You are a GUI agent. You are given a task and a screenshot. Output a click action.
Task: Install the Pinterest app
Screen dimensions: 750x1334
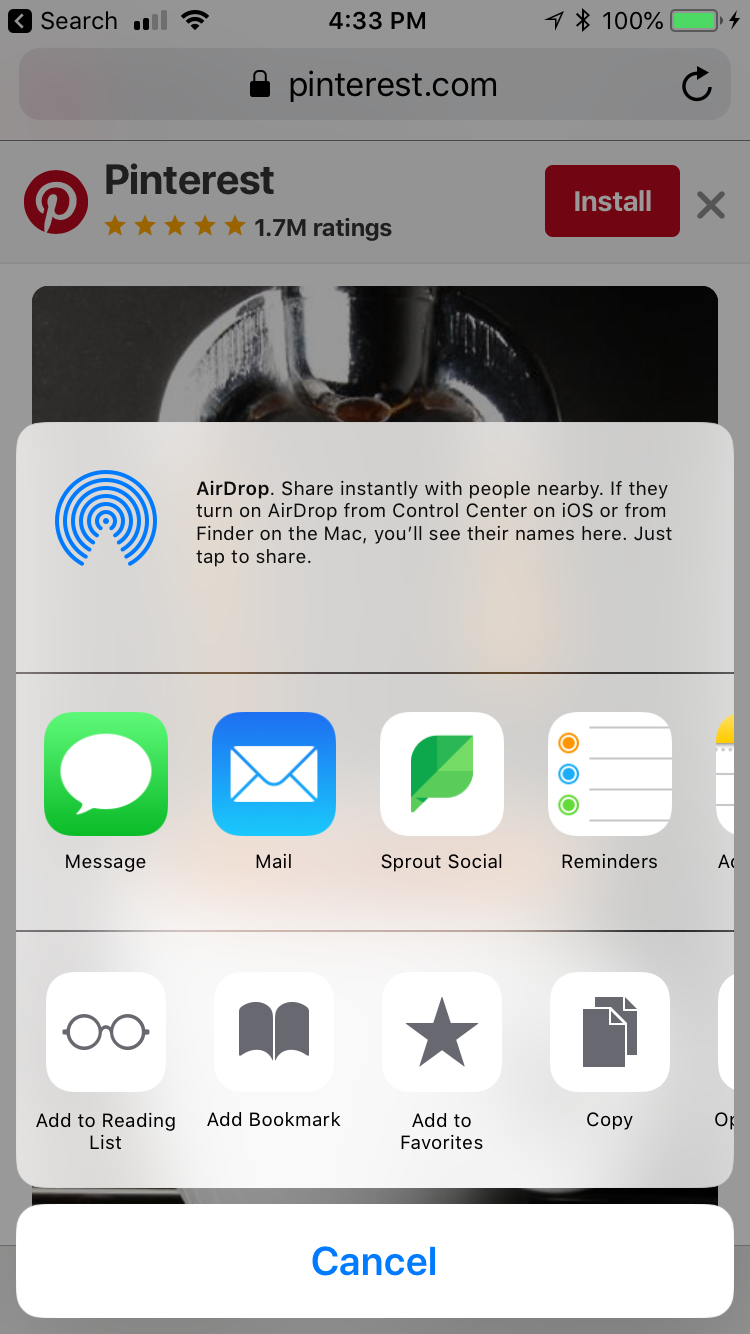pyautogui.click(x=612, y=201)
